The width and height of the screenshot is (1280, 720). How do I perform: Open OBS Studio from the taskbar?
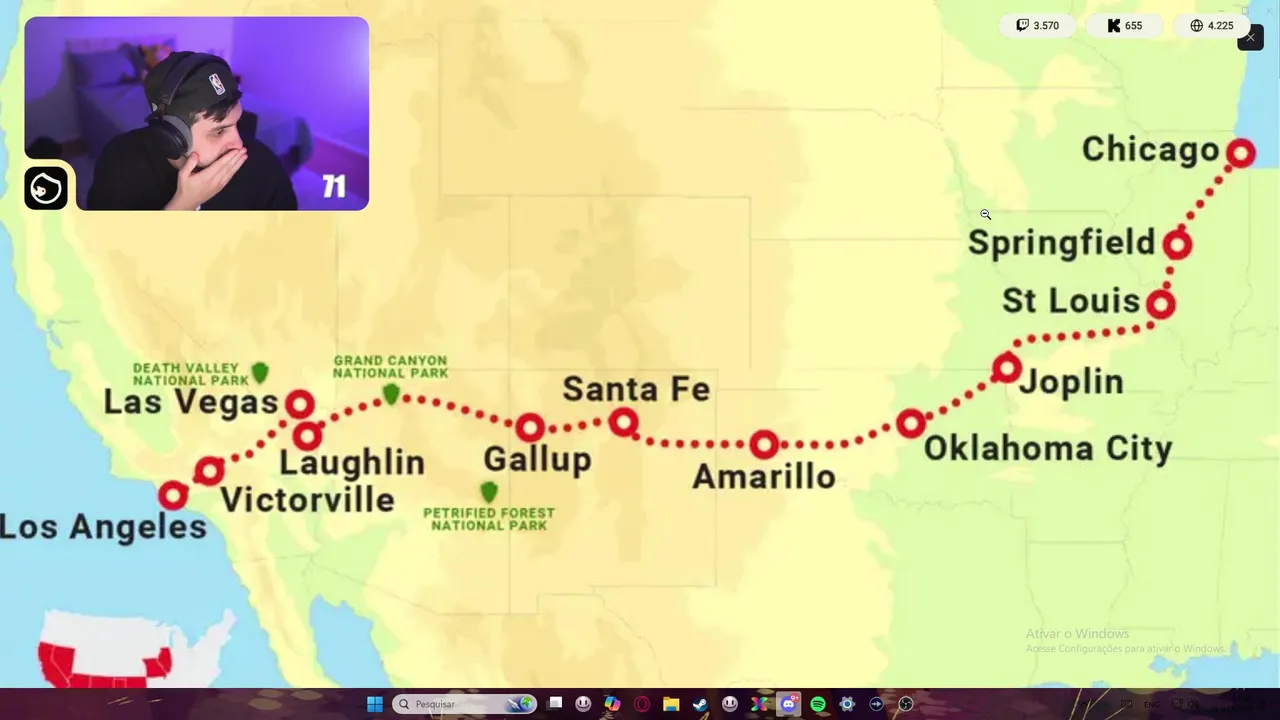tap(906, 704)
